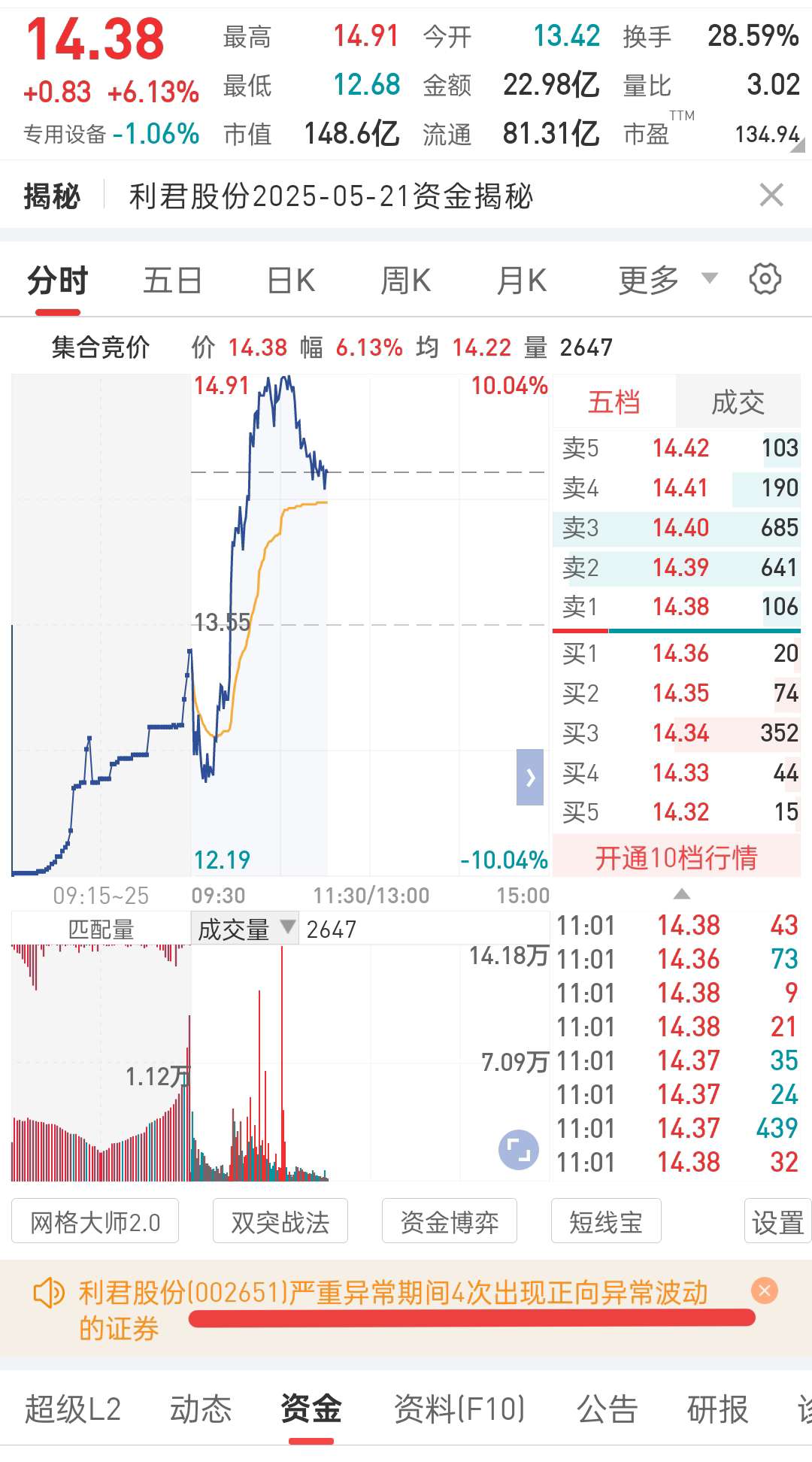Viewport: 812px width, 1462px height.
Task: Expand the 更多 chart options dropdown
Action: point(668,281)
